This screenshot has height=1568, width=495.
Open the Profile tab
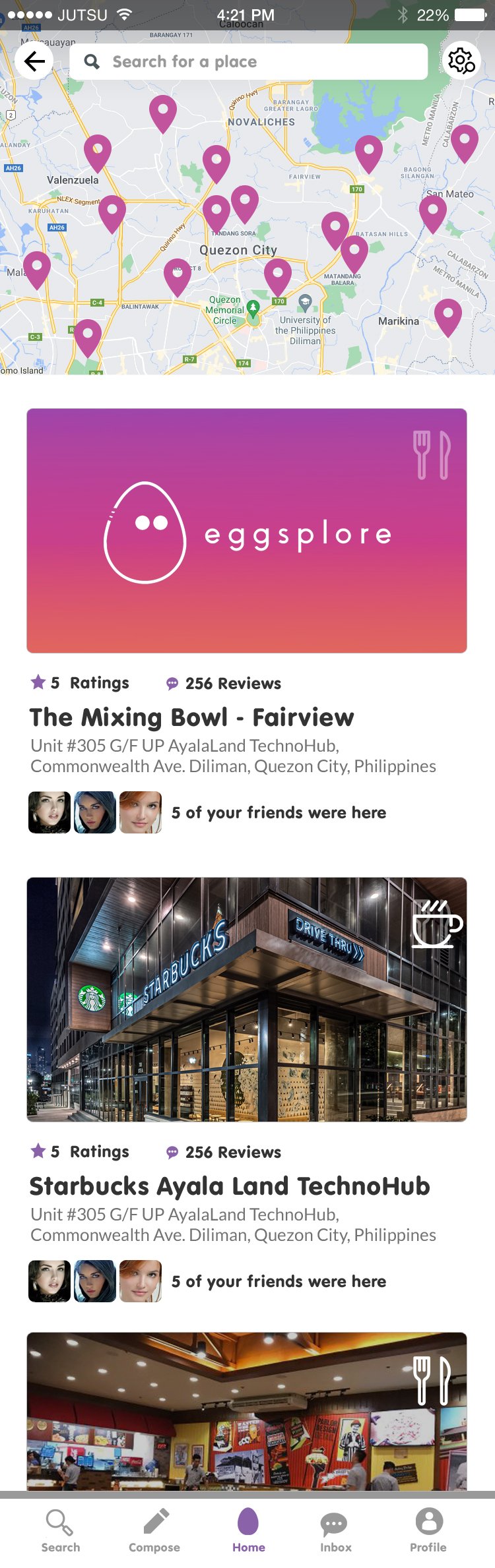coord(428,1531)
